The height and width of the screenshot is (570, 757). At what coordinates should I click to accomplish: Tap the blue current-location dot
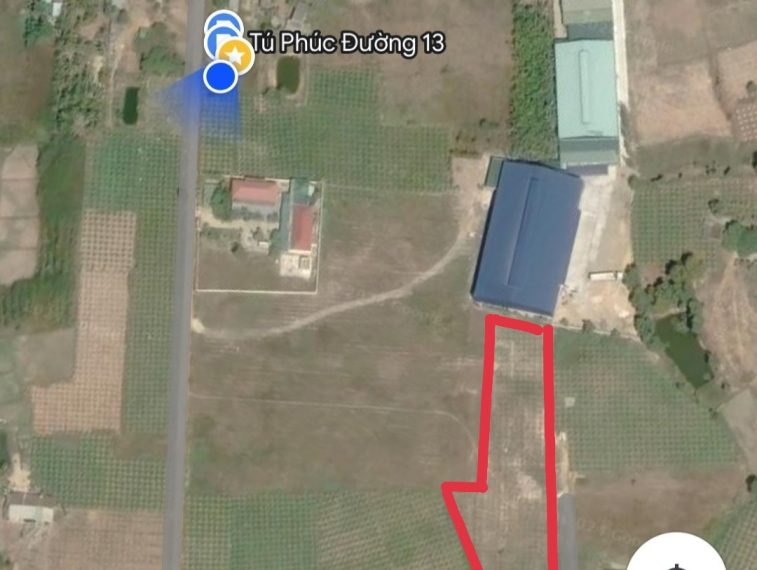click(x=220, y=76)
